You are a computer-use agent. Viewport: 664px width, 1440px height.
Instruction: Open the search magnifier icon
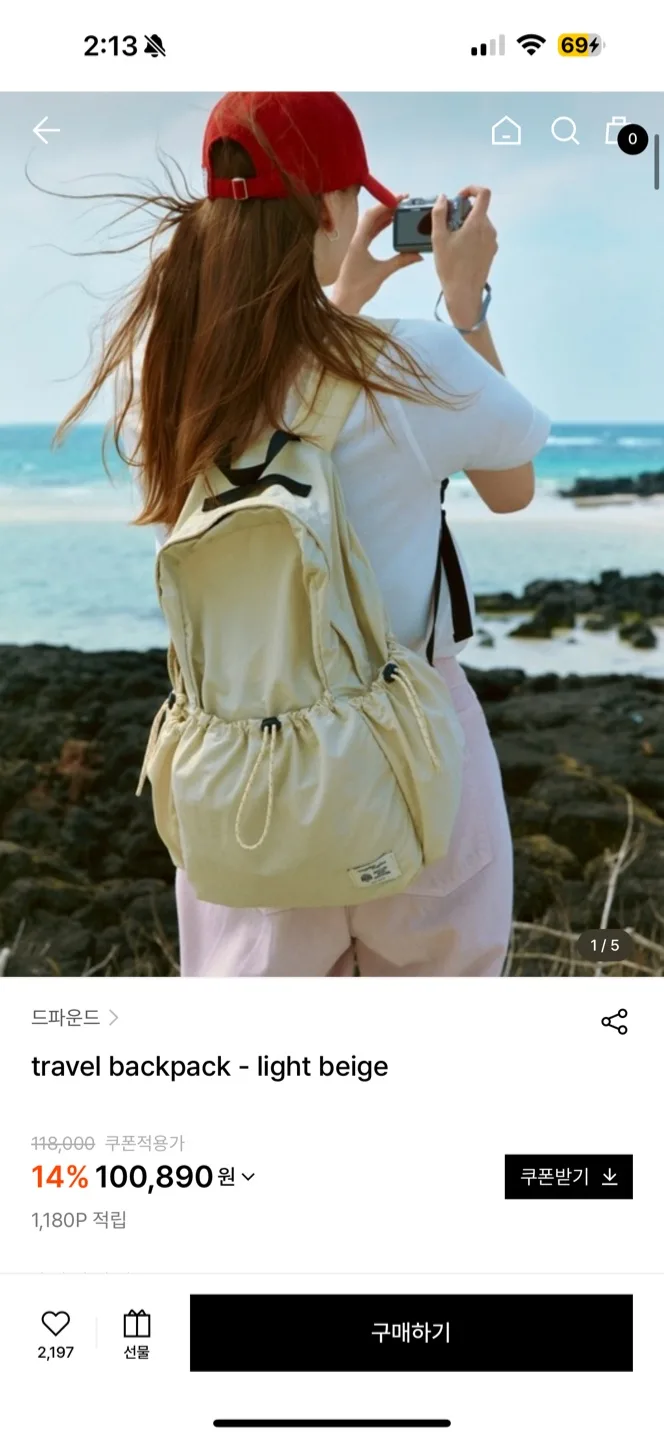tap(565, 131)
